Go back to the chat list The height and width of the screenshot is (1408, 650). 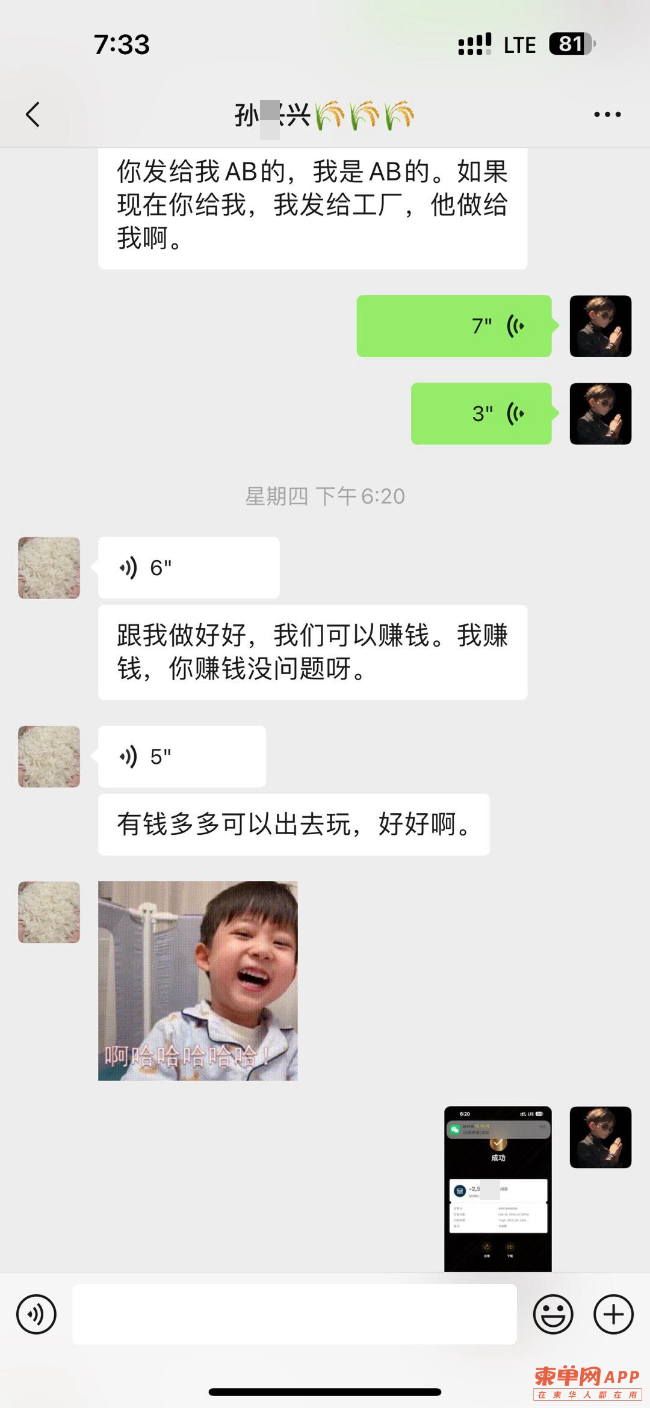[33, 115]
